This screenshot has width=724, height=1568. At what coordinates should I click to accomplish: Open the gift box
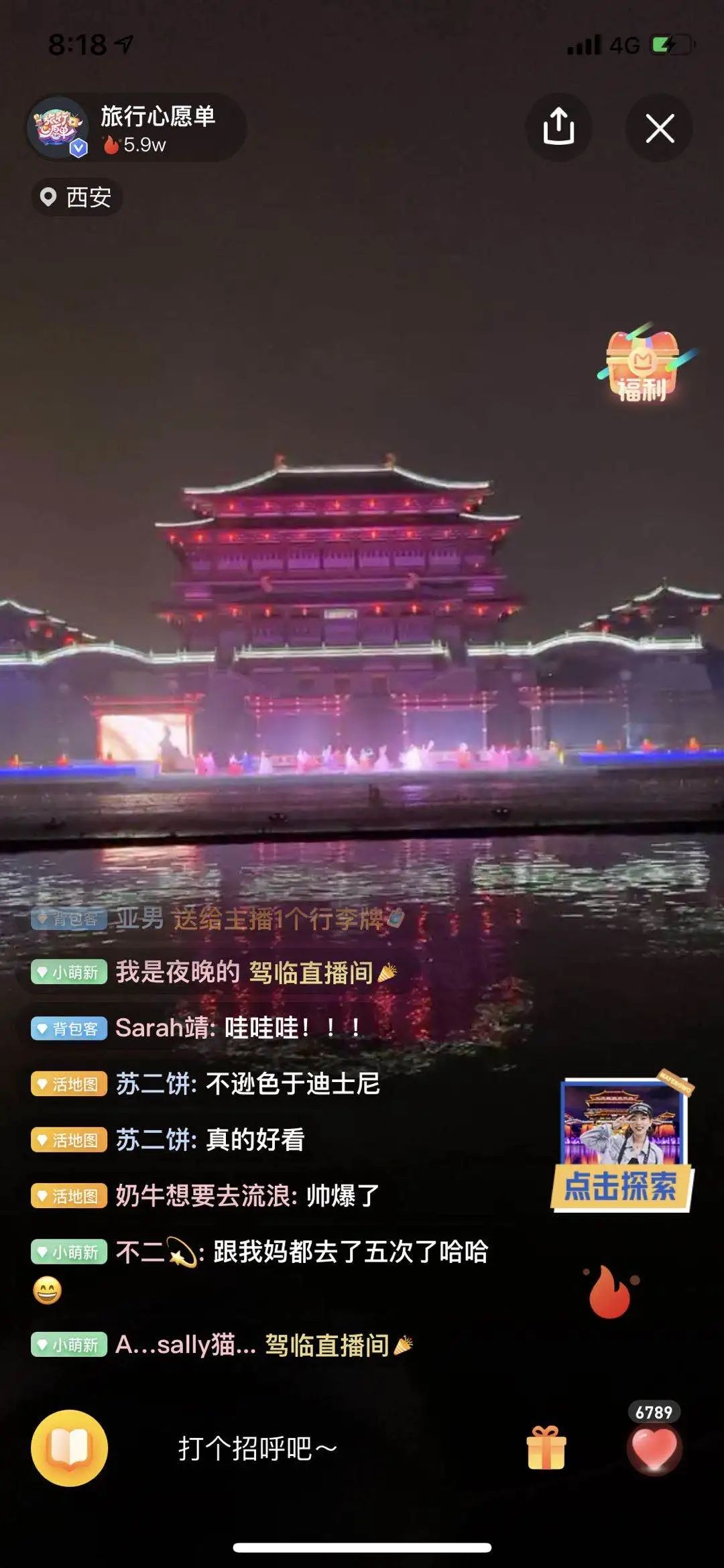click(546, 1448)
